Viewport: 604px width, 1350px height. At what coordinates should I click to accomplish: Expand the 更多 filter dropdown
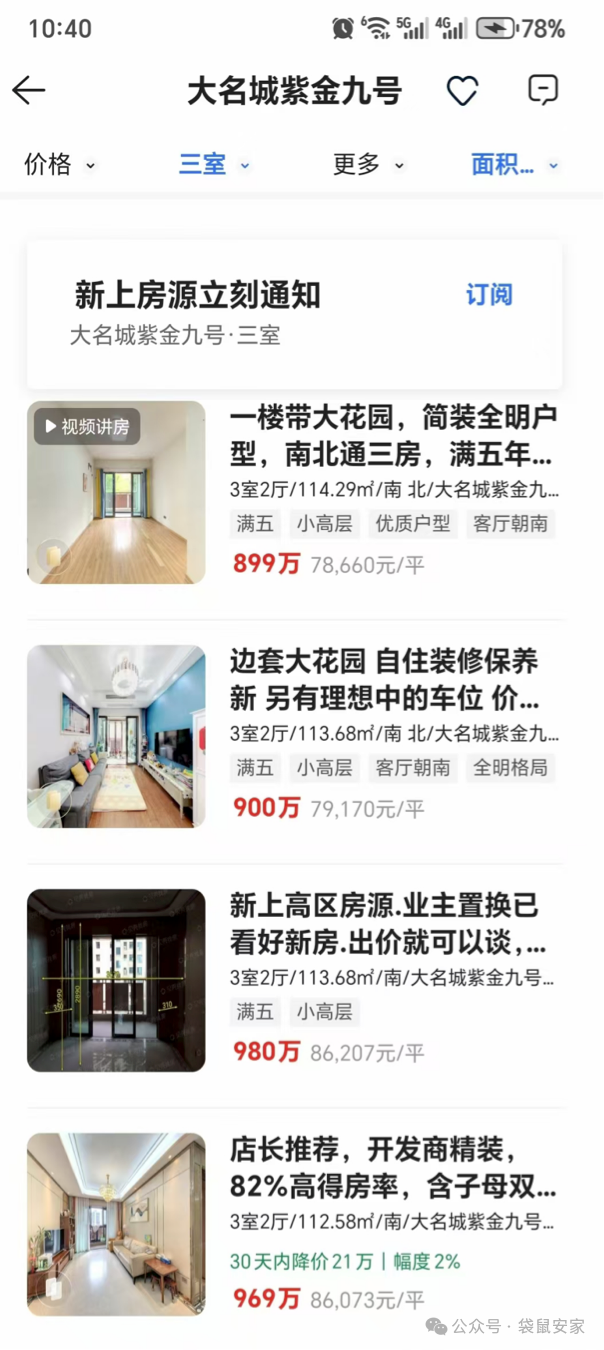(368, 165)
